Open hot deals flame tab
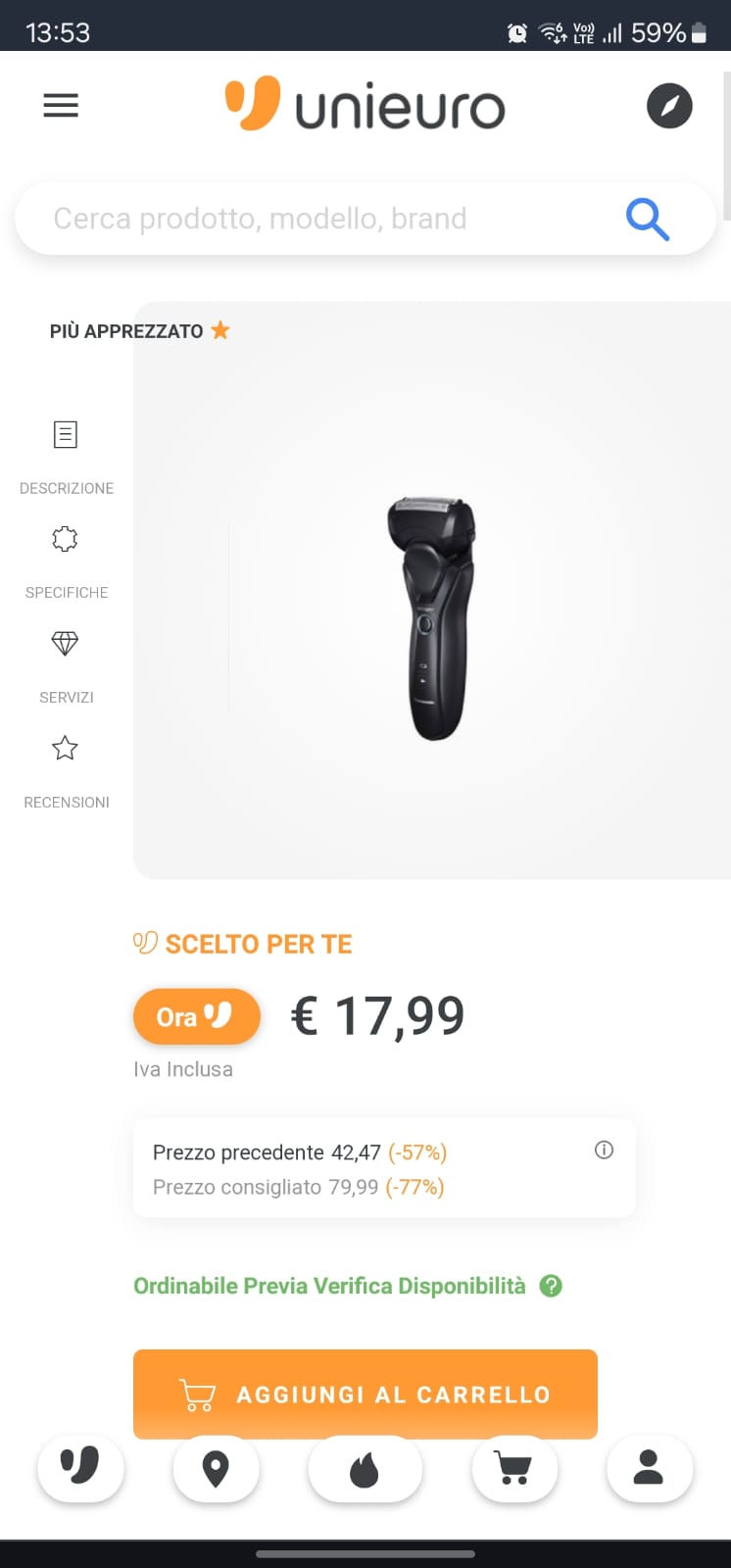Screen dimensions: 731x1568 [x=365, y=1468]
